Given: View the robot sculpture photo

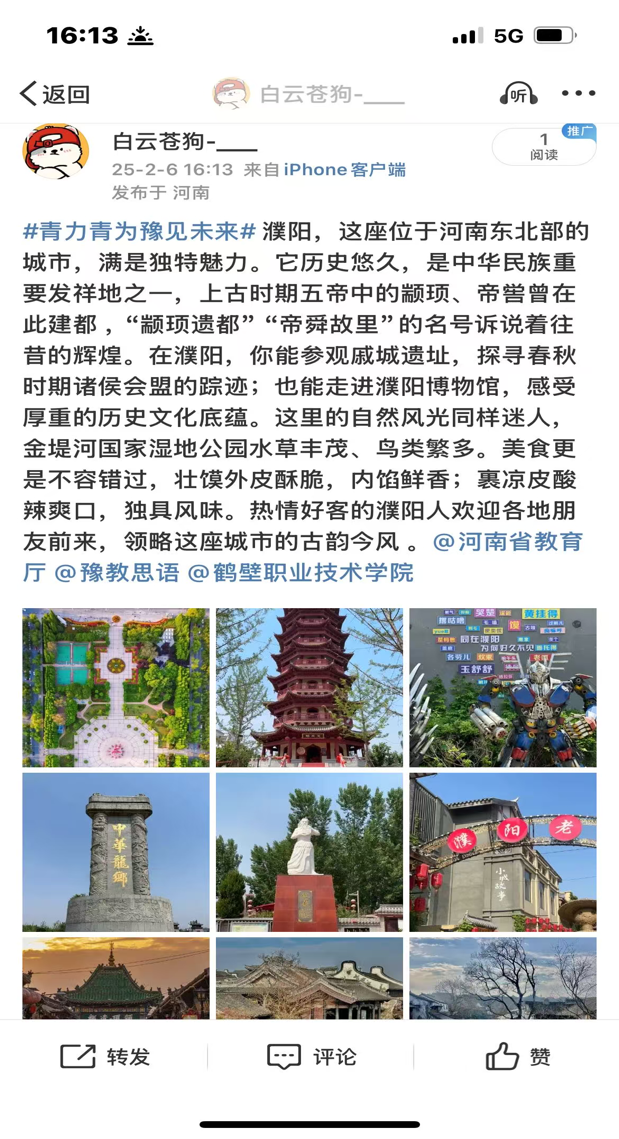Looking at the screenshot, I should (503, 687).
